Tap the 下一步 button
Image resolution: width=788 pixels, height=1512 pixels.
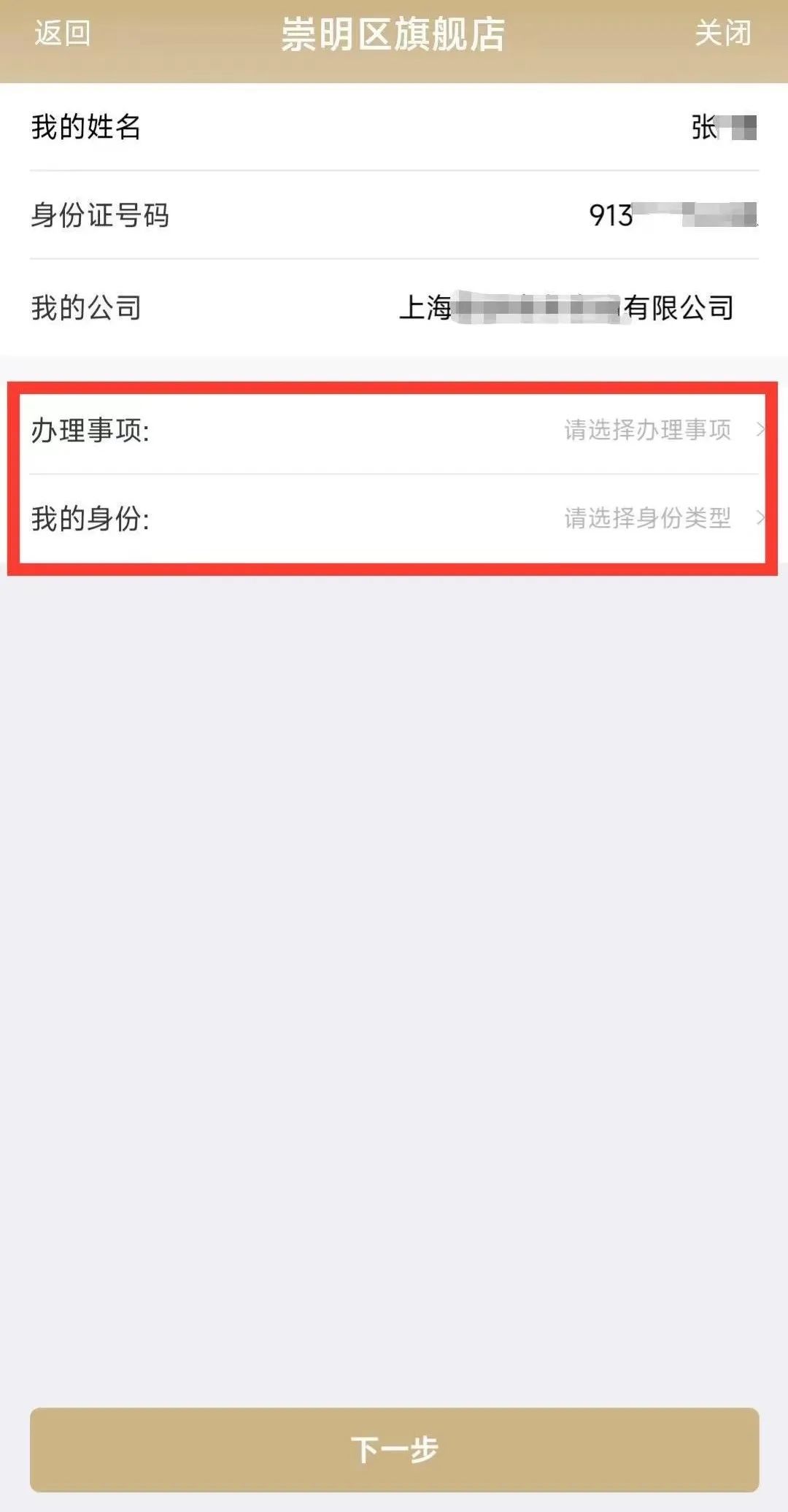pos(394,1449)
